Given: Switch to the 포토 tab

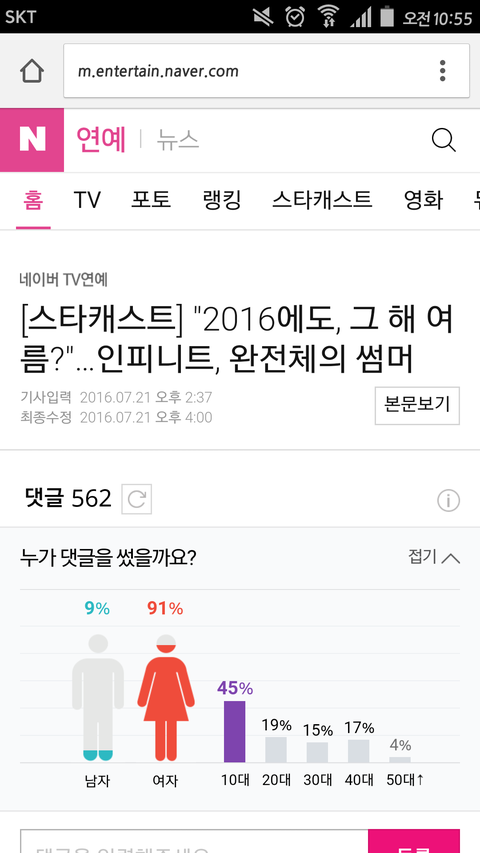Looking at the screenshot, I should click(151, 200).
